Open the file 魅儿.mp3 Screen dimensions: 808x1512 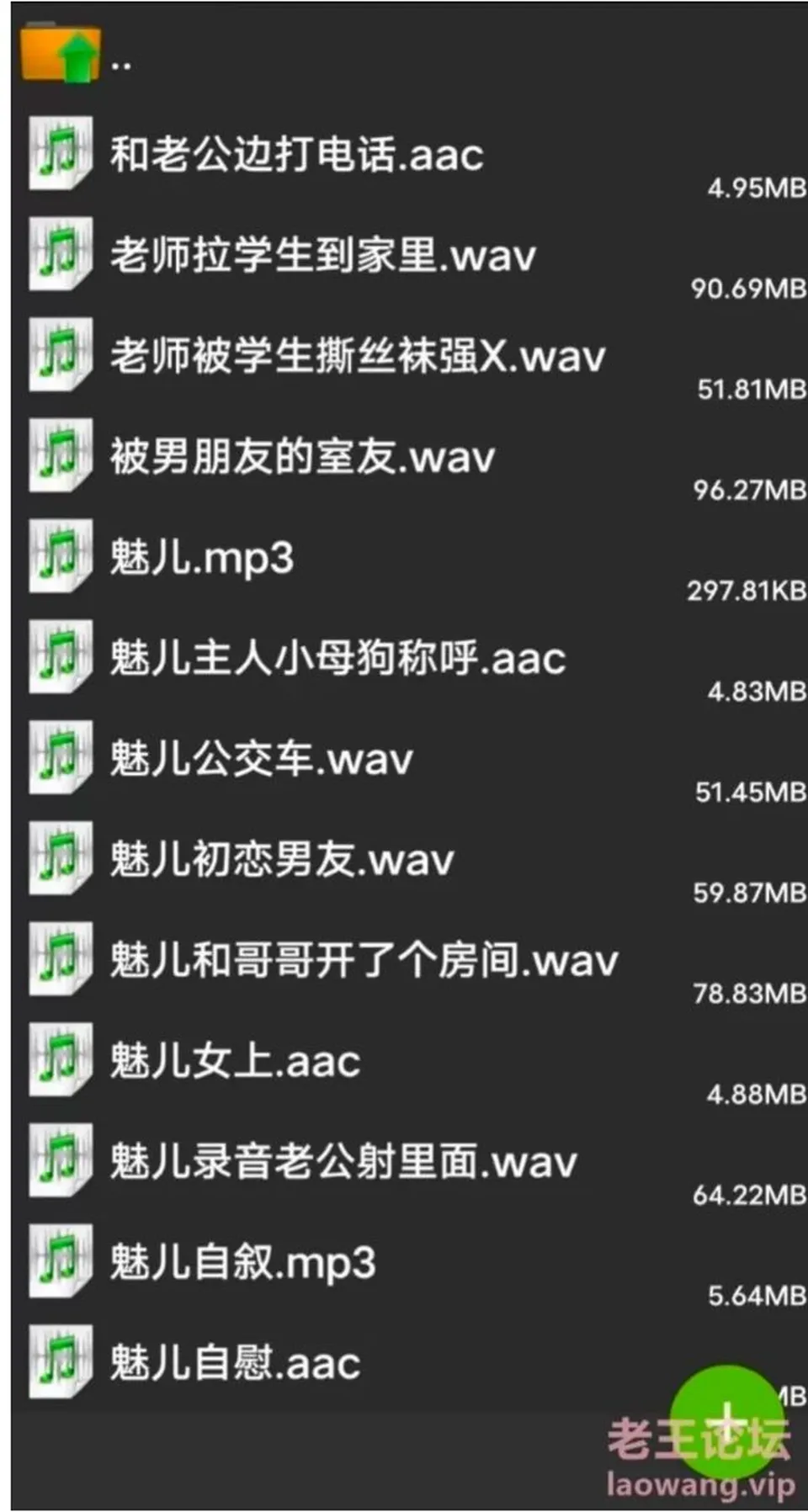click(x=410, y=557)
